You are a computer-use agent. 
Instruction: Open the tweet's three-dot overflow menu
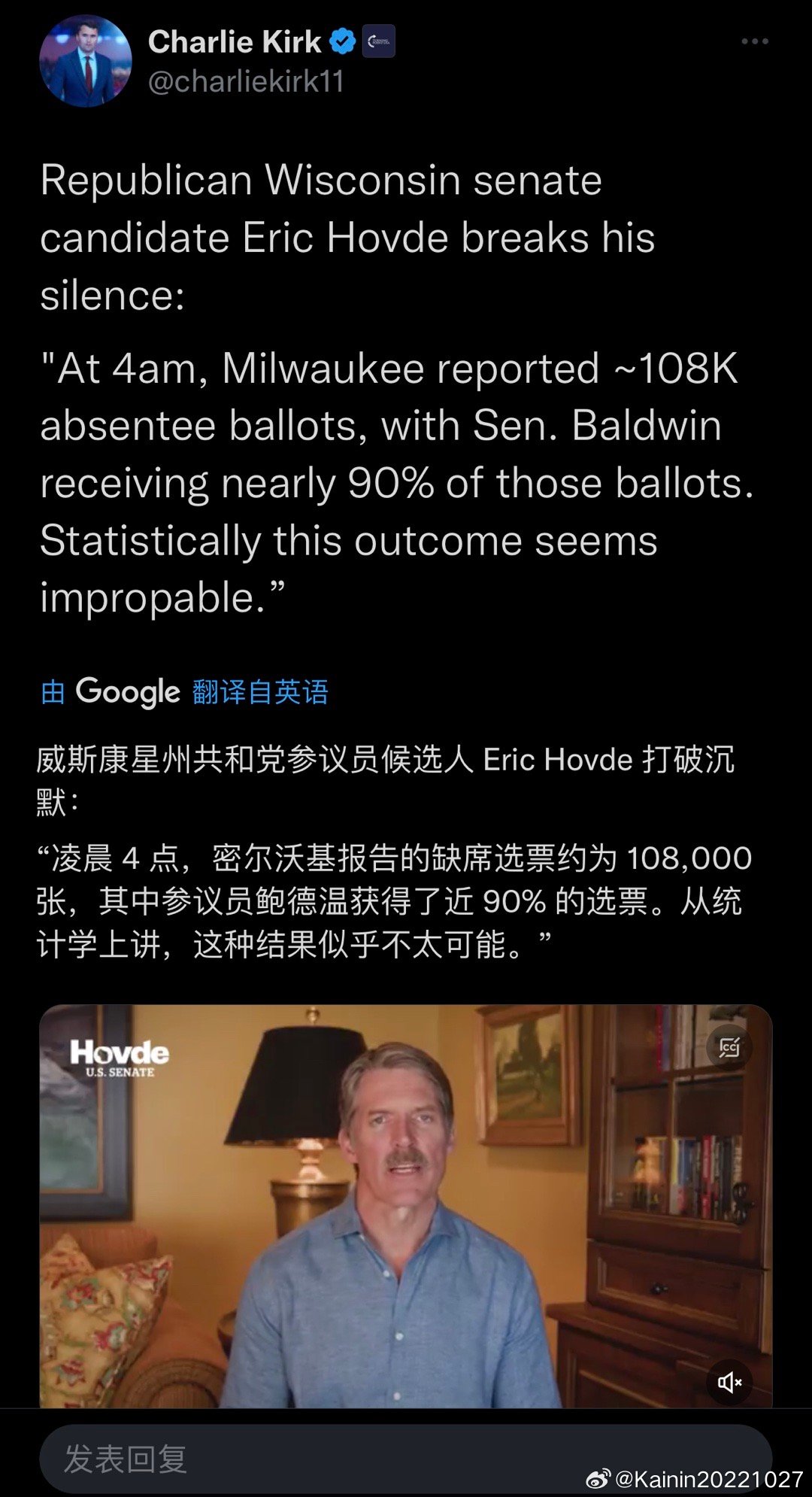754,41
